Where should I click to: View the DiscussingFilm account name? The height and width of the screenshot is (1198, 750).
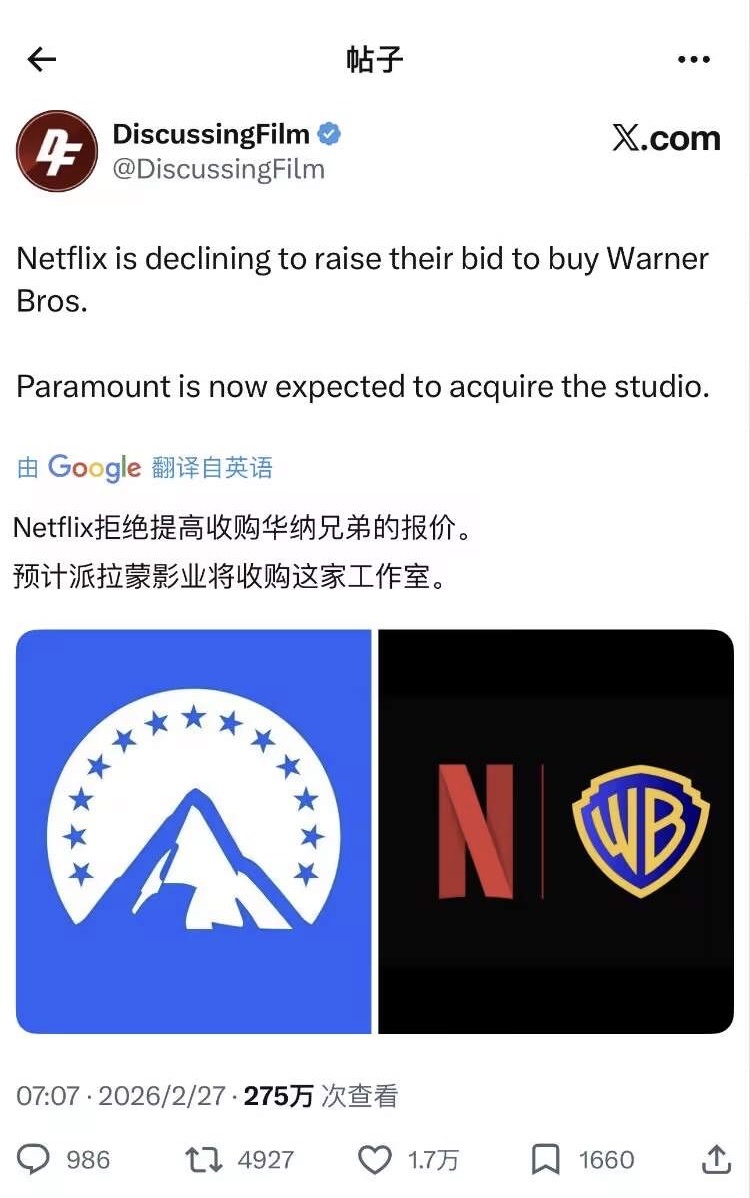pyautogui.click(x=211, y=134)
